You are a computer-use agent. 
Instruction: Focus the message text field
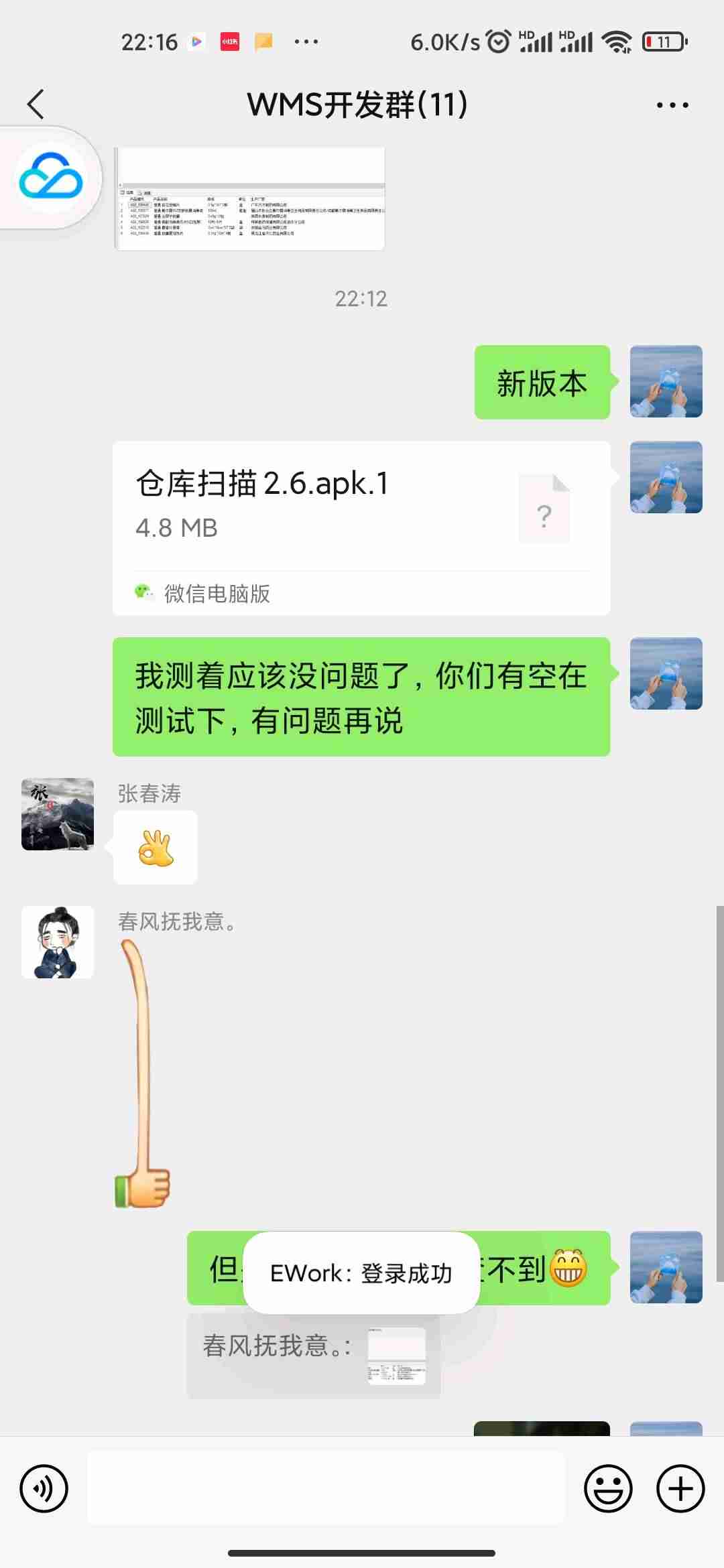pos(326,1488)
